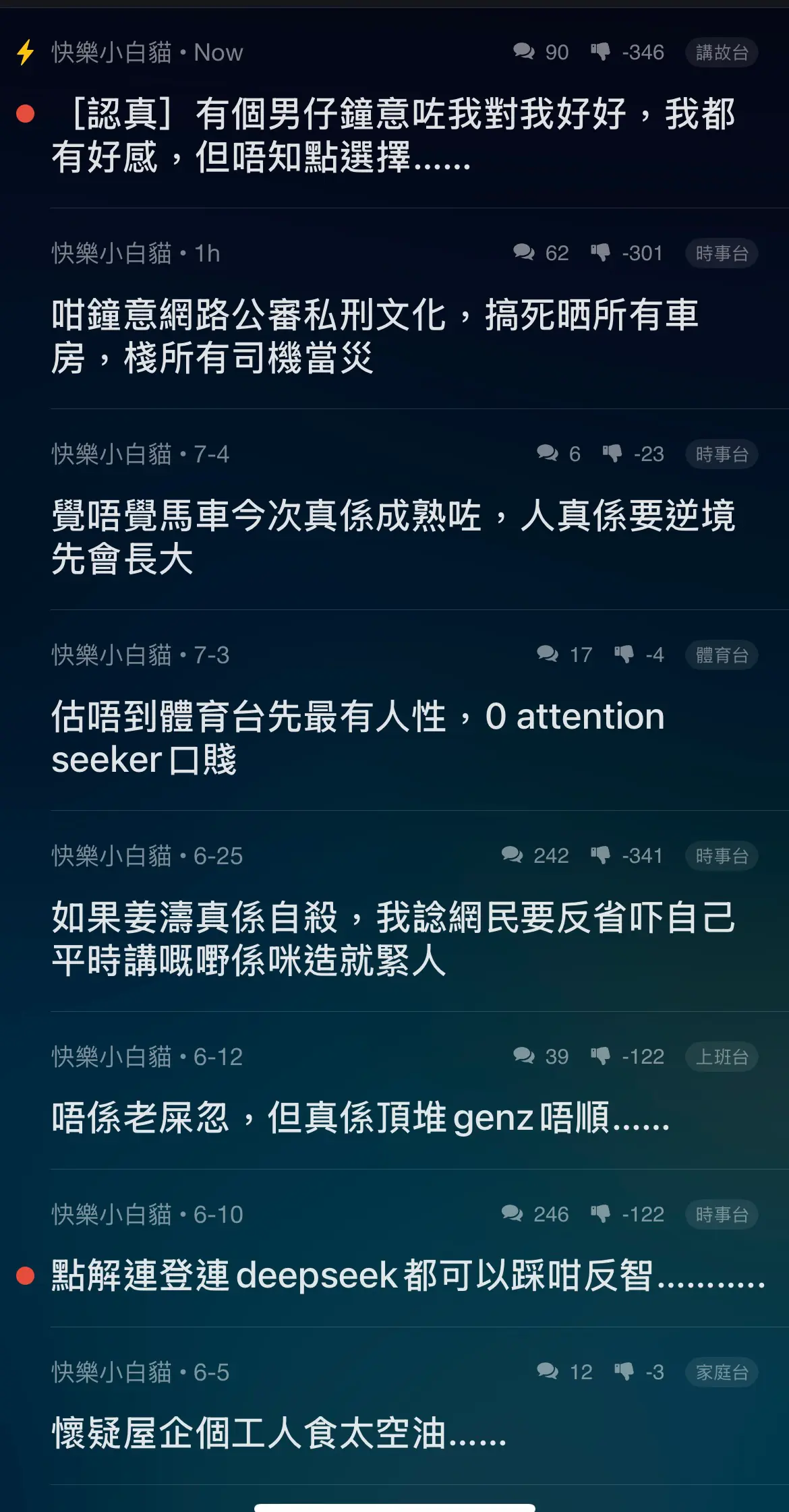Viewport: 789px width, 1512px height.
Task: Open the thread about deepseek 反智
Action: click(x=409, y=1275)
